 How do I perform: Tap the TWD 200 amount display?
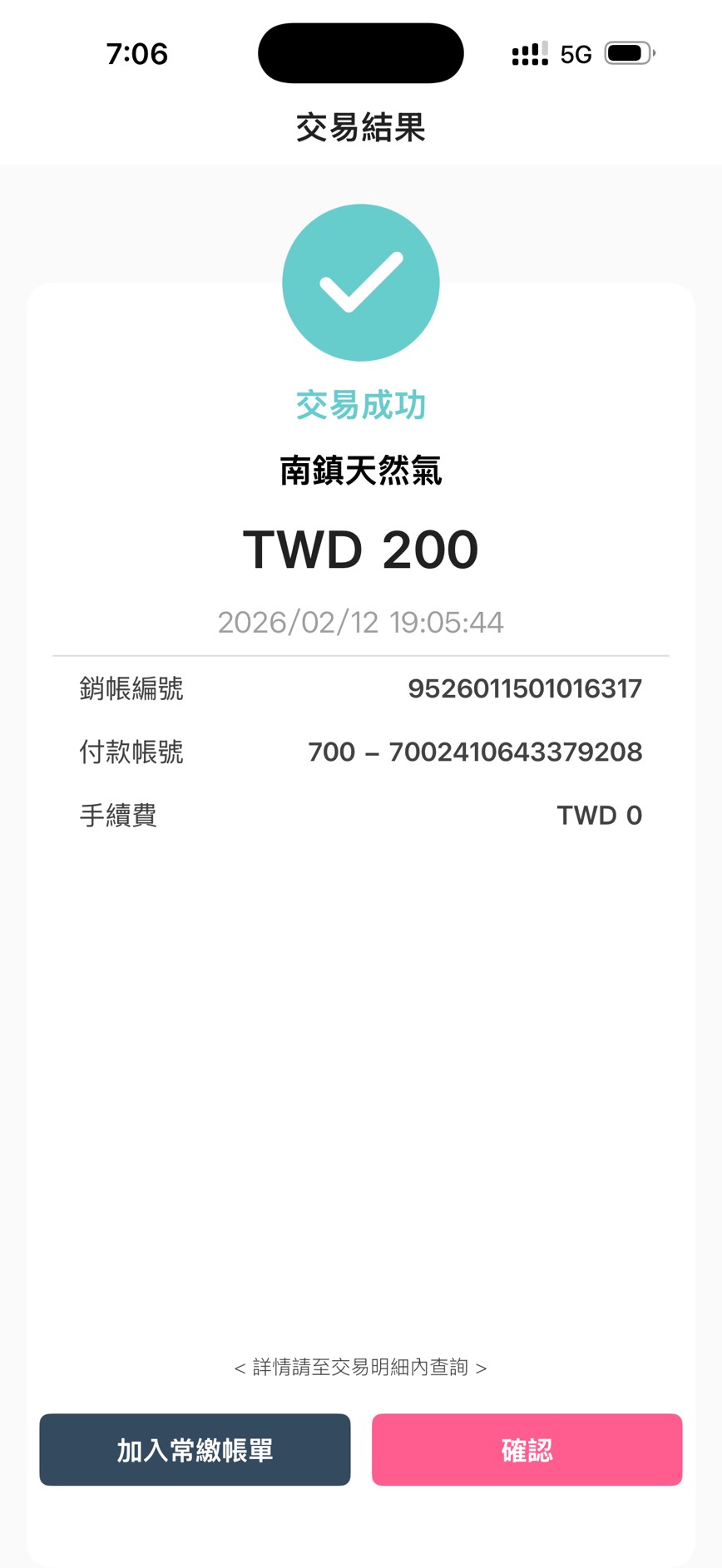(360, 549)
